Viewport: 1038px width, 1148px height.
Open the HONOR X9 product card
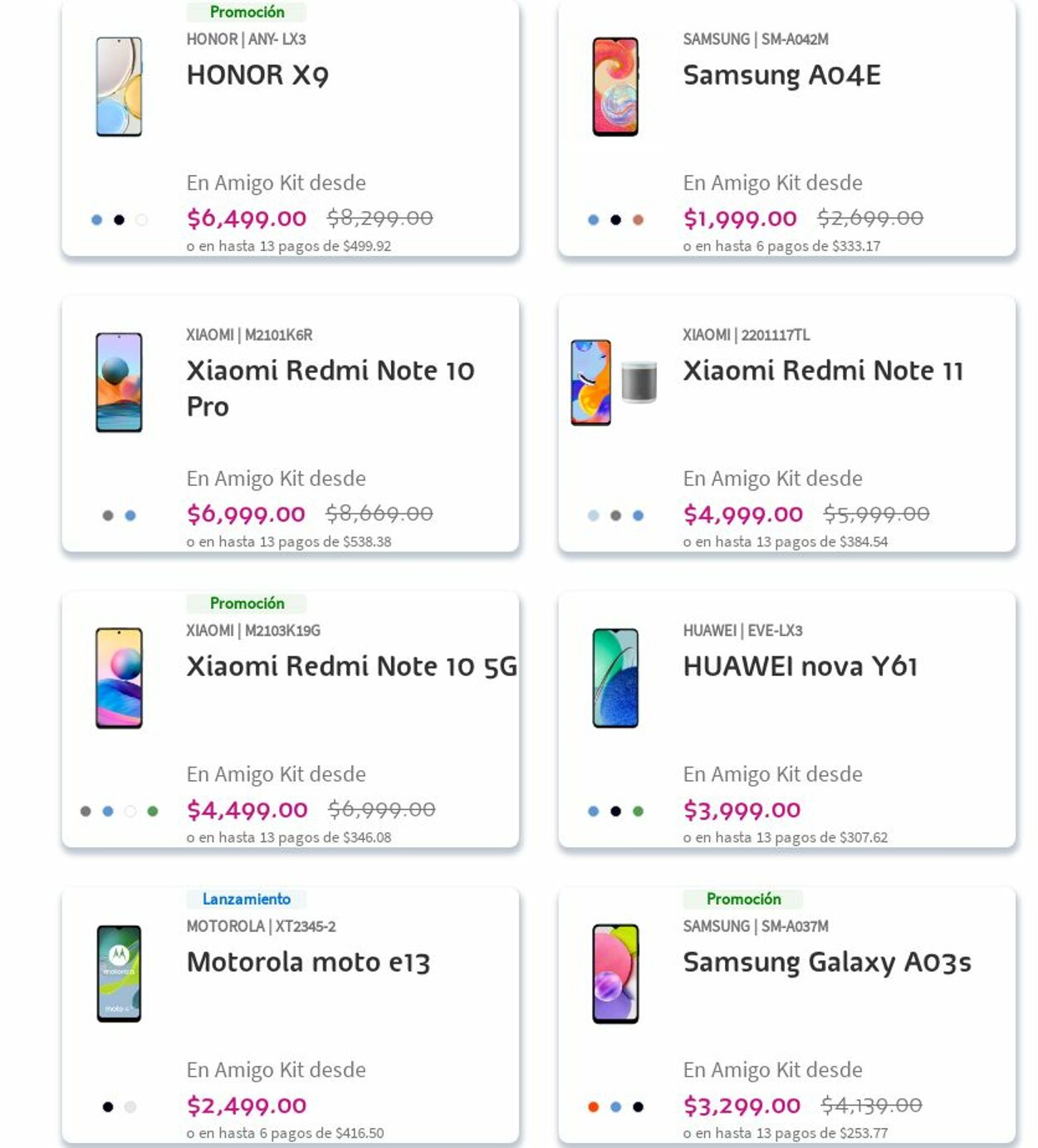[257, 76]
